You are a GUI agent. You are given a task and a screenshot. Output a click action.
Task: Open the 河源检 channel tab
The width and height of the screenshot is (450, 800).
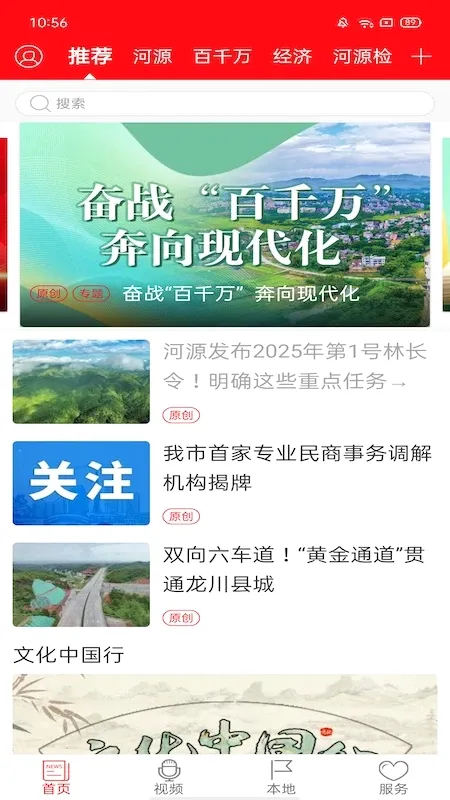[x=362, y=56]
